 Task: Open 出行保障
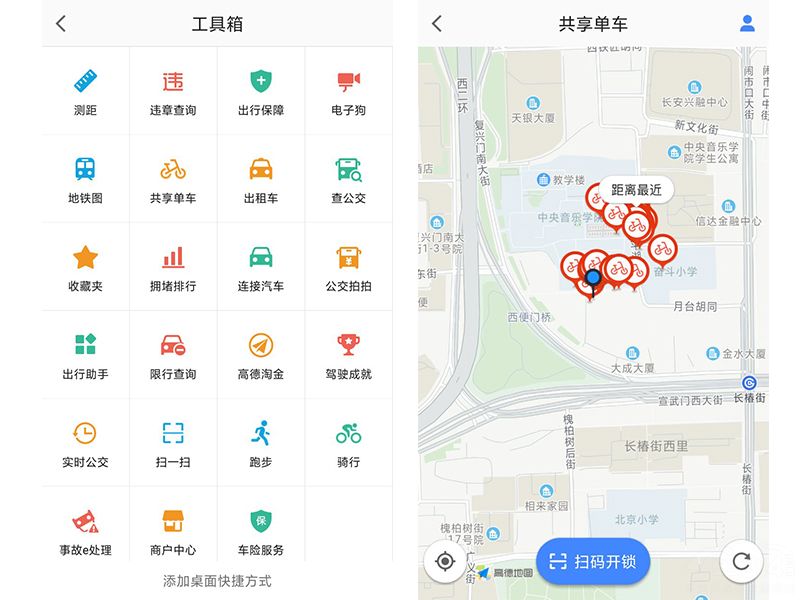point(261,91)
